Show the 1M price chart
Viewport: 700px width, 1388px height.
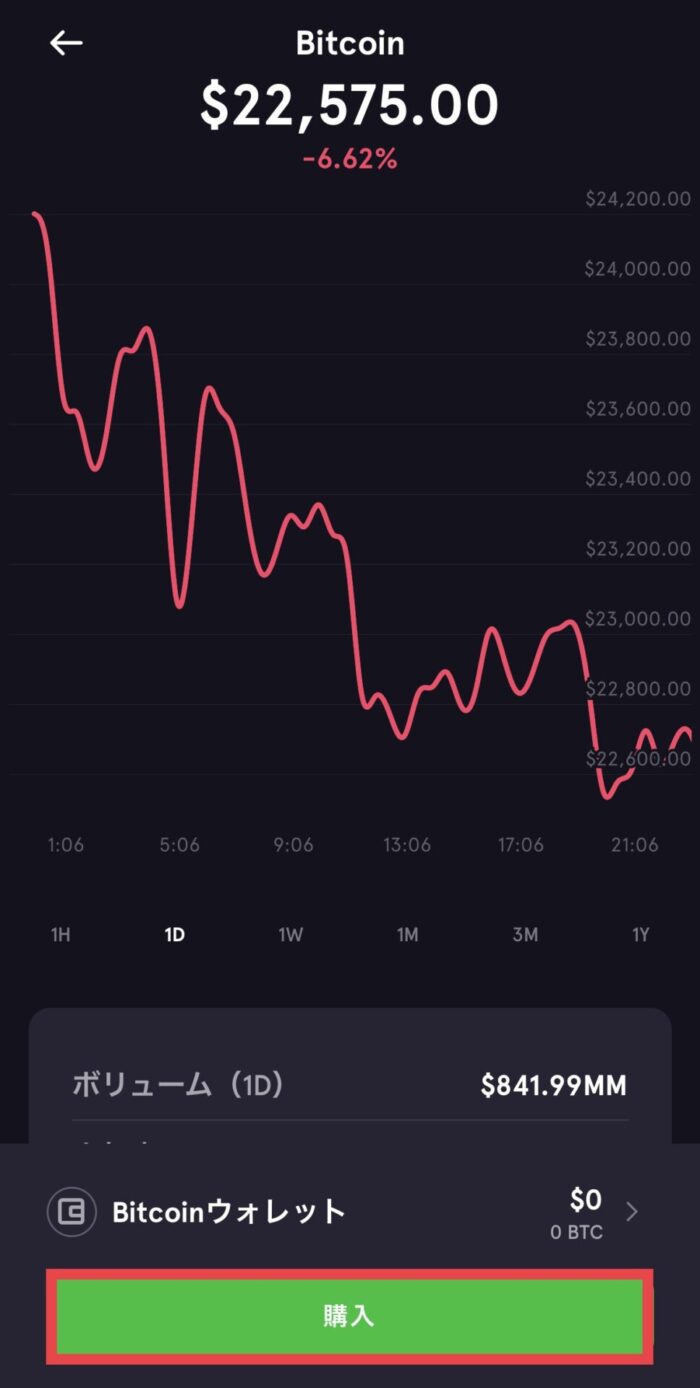(407, 935)
